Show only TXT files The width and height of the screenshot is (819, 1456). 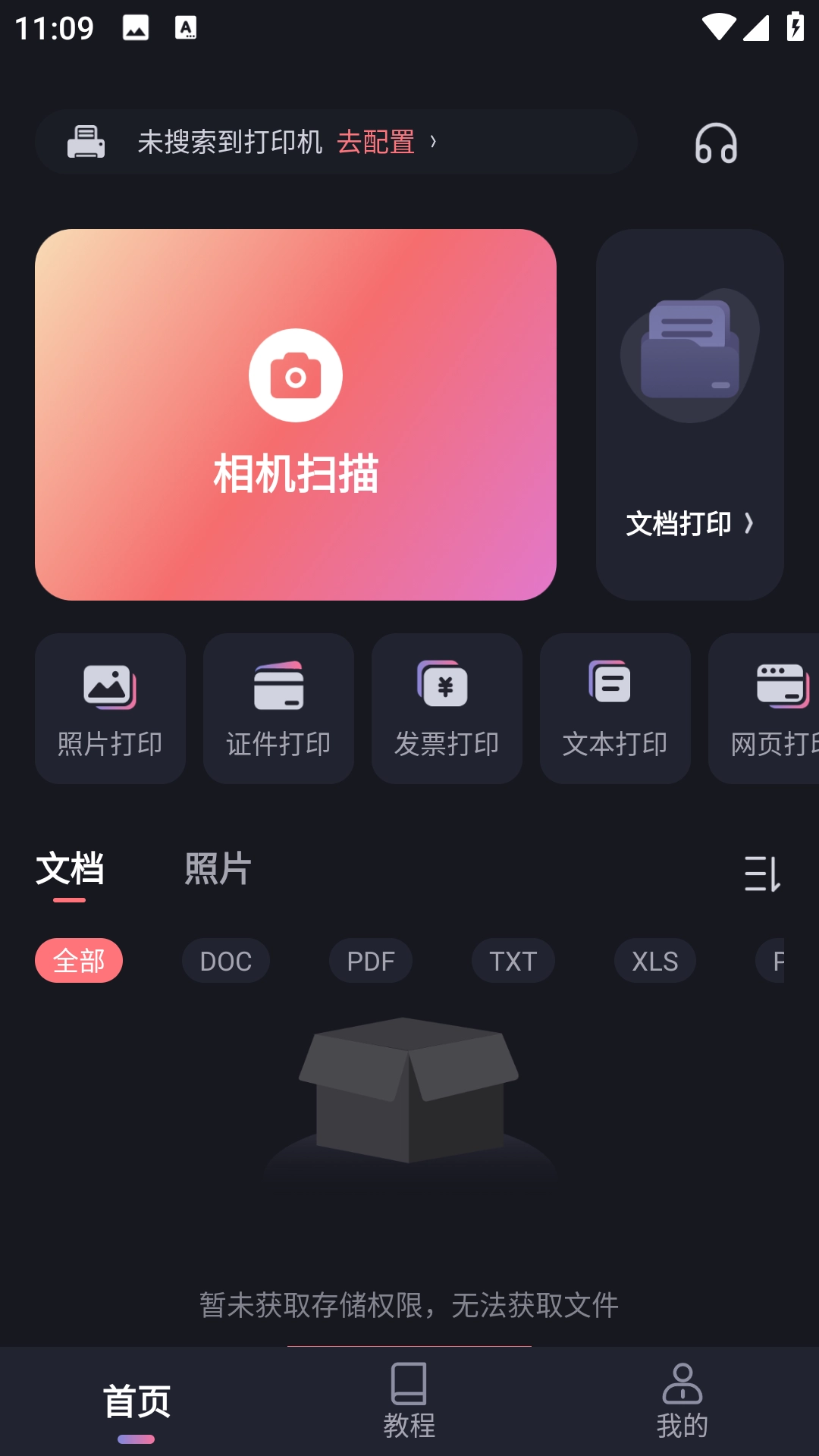tap(513, 961)
